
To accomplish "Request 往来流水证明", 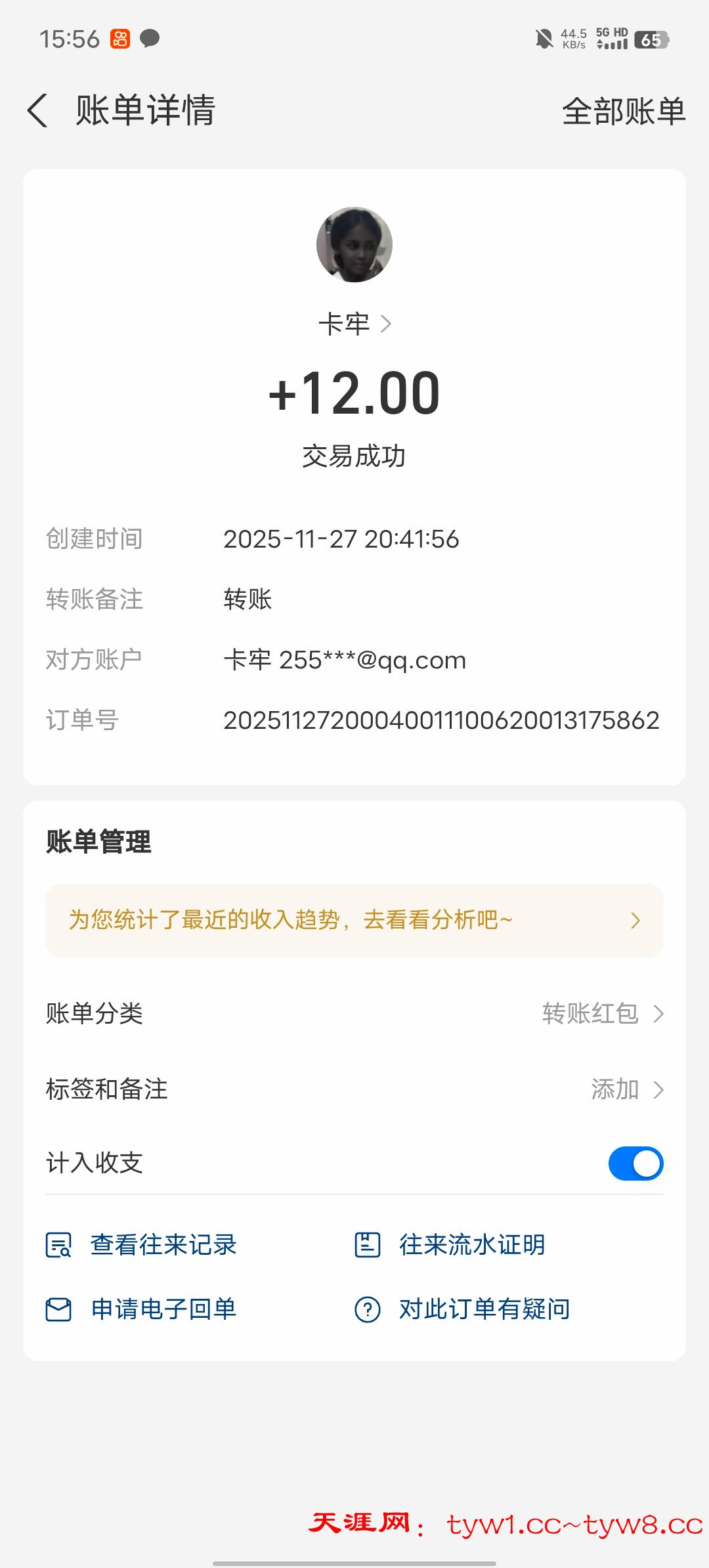I will click(450, 1245).
